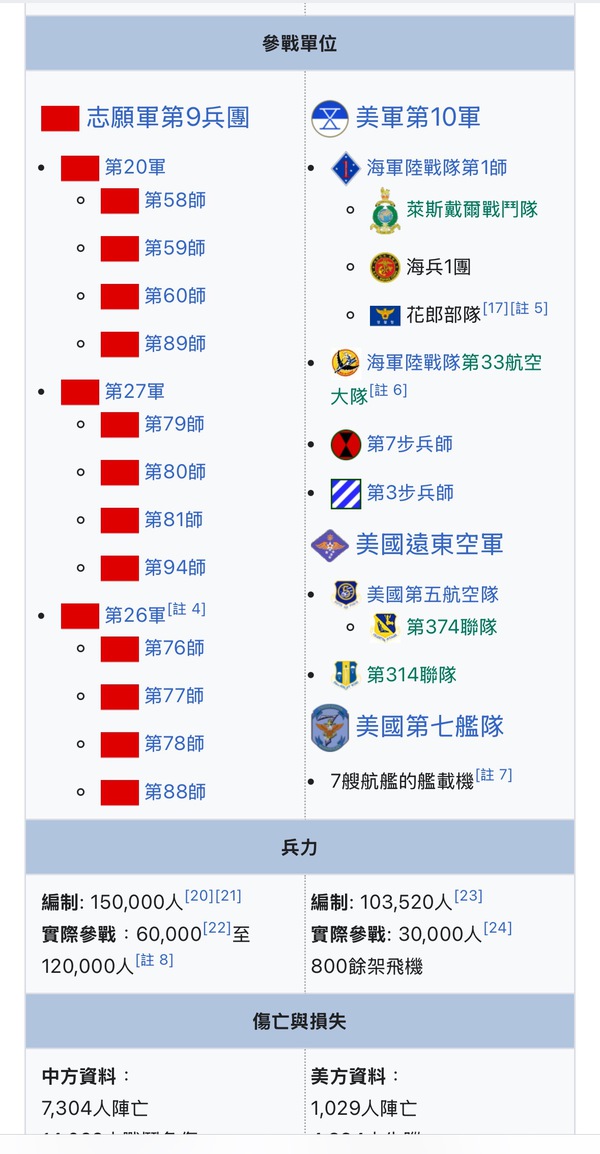The image size is (600, 1154).
Task: Open the 志願軍第9兵團 link
Action: 167,118
